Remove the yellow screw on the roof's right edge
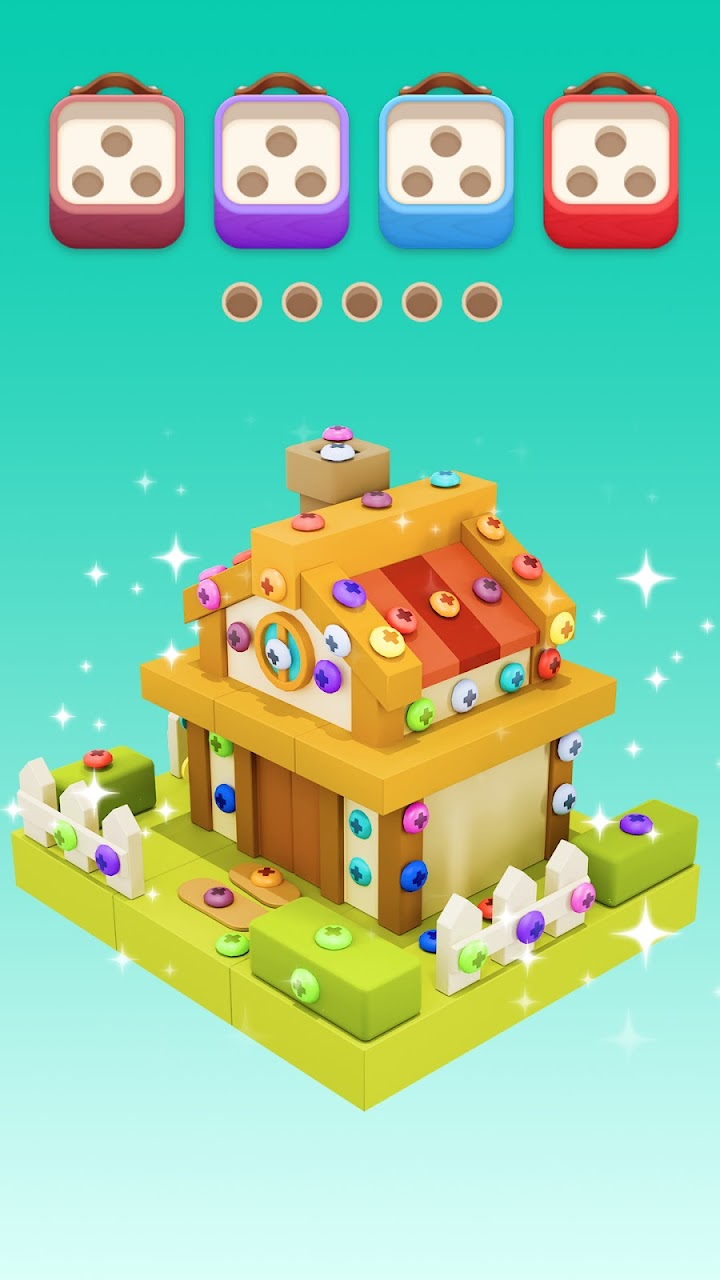This screenshot has height=1280, width=720. click(x=563, y=628)
